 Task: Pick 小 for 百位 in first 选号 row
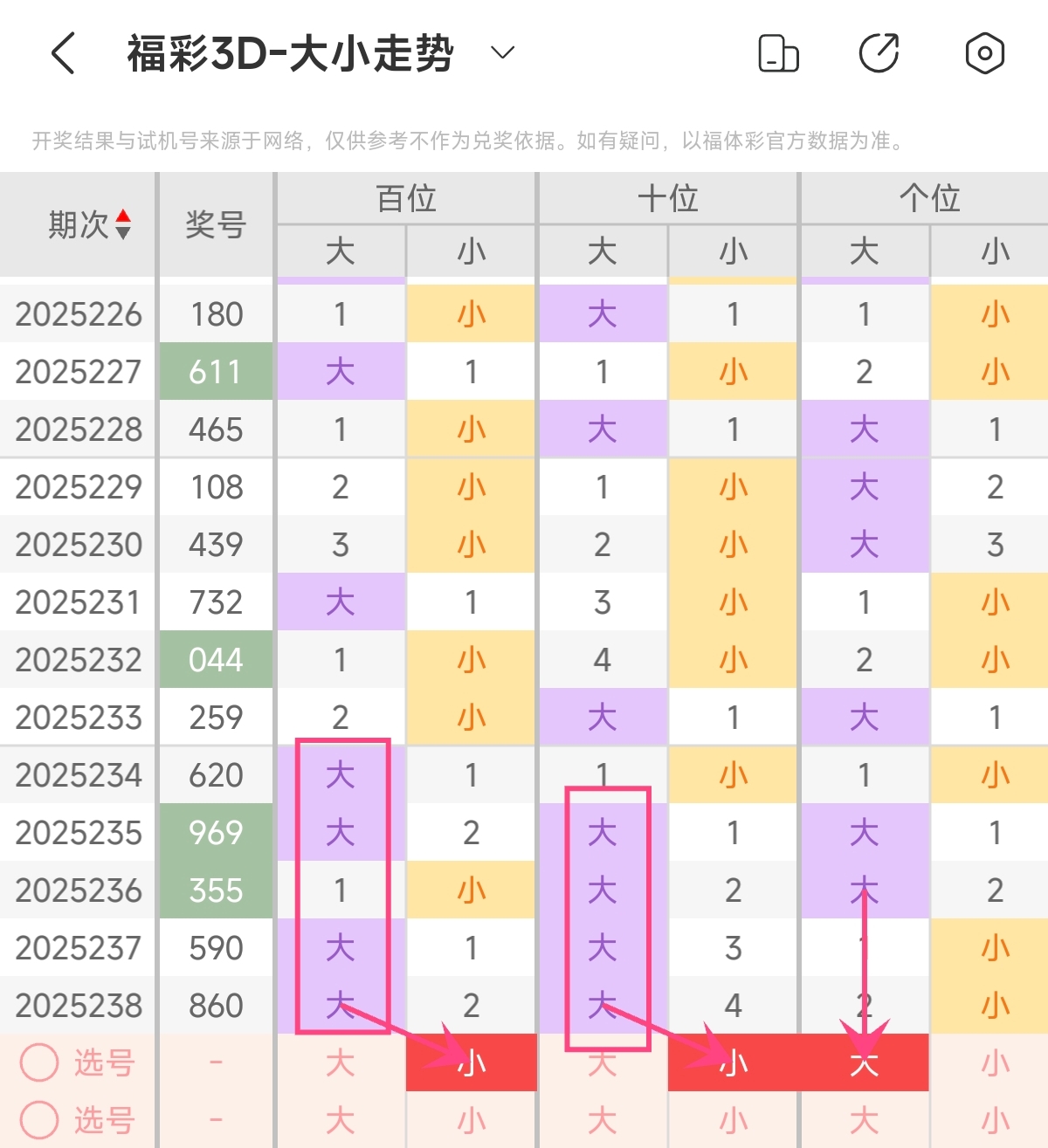472,1062
